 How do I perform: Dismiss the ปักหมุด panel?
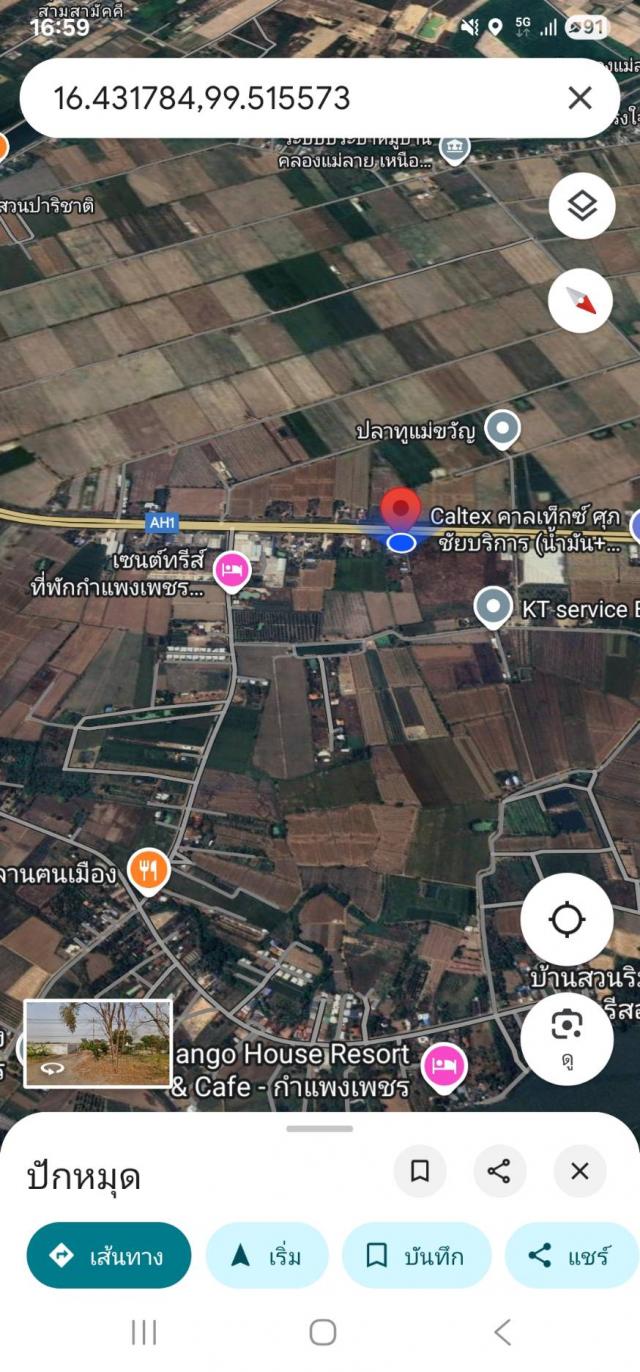coord(580,1171)
